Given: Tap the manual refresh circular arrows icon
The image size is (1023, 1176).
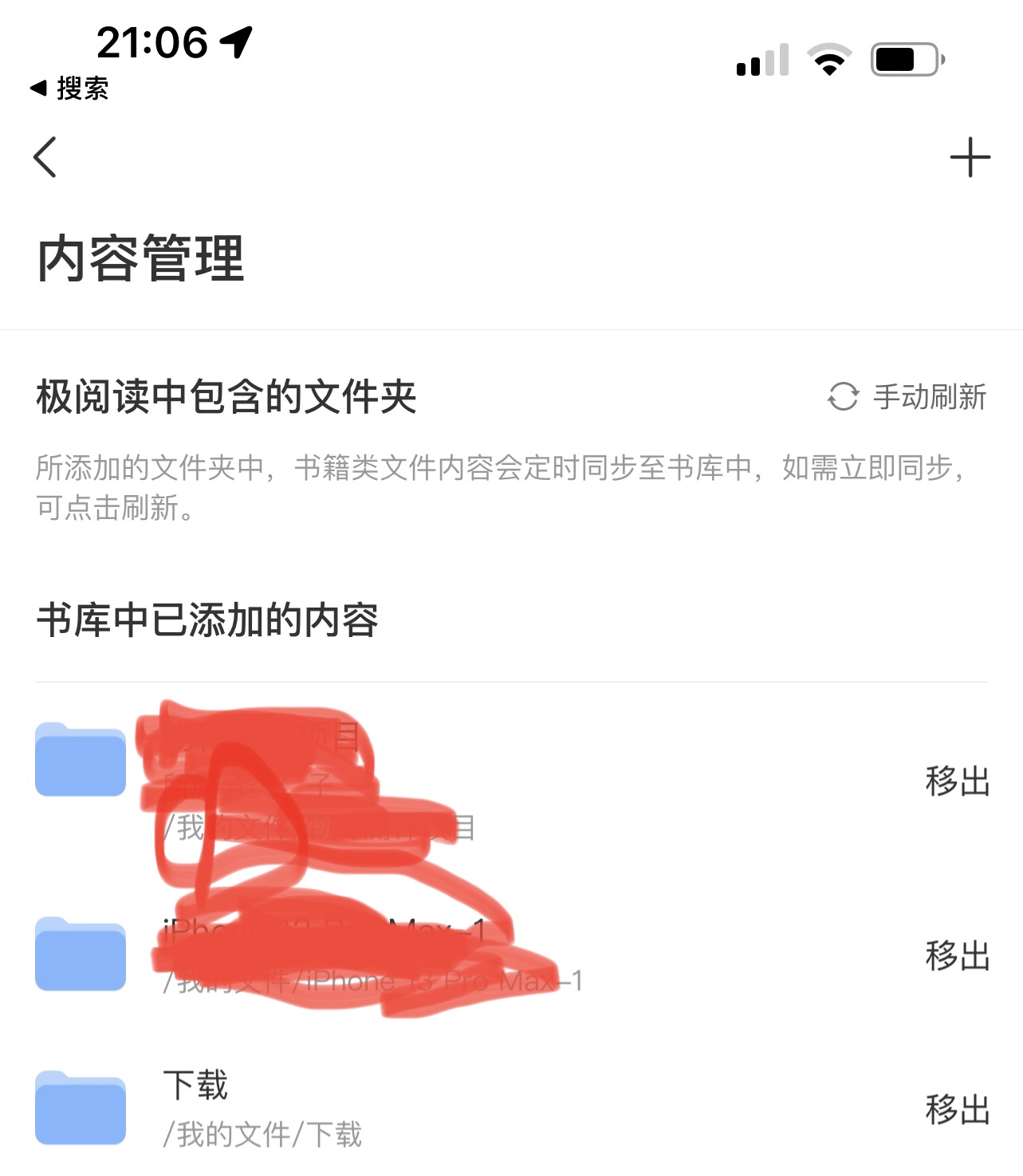Looking at the screenshot, I should pos(843,396).
